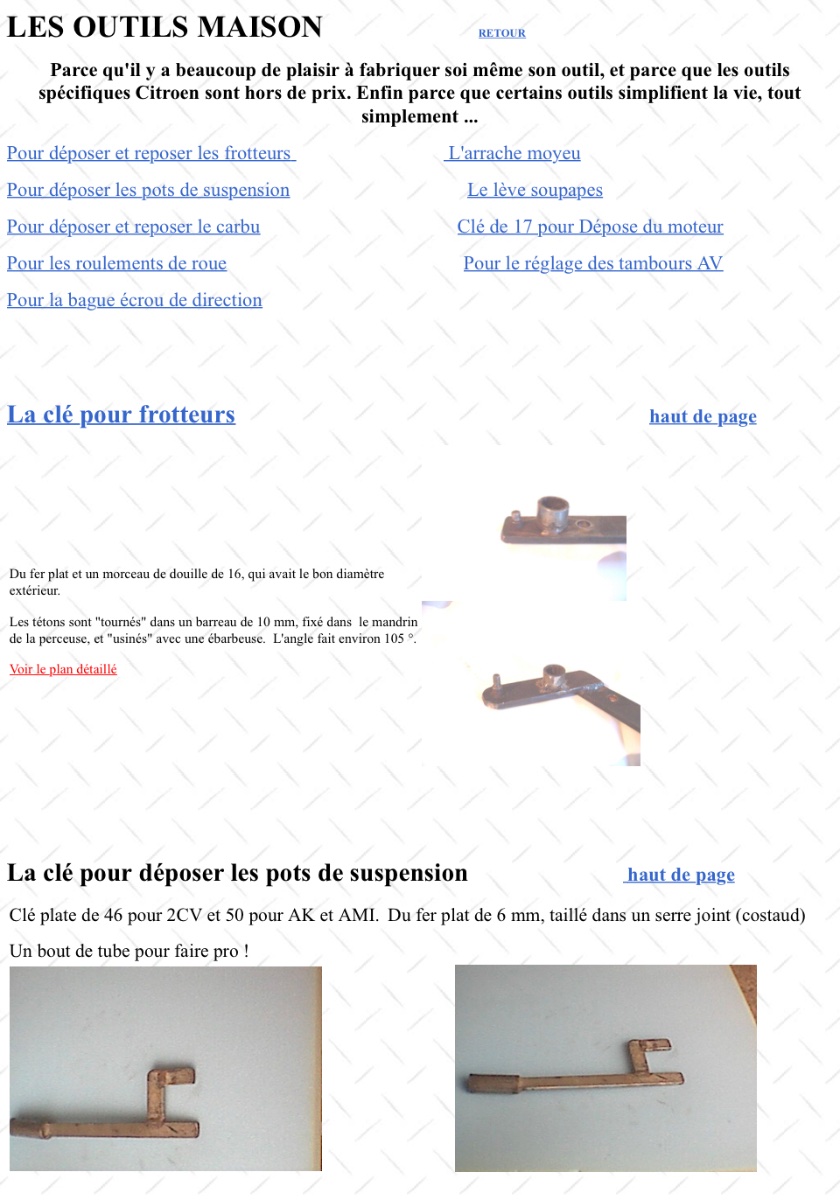Jump to 'L'arrache moyeu' section
840x1200 pixels.
click(x=513, y=154)
